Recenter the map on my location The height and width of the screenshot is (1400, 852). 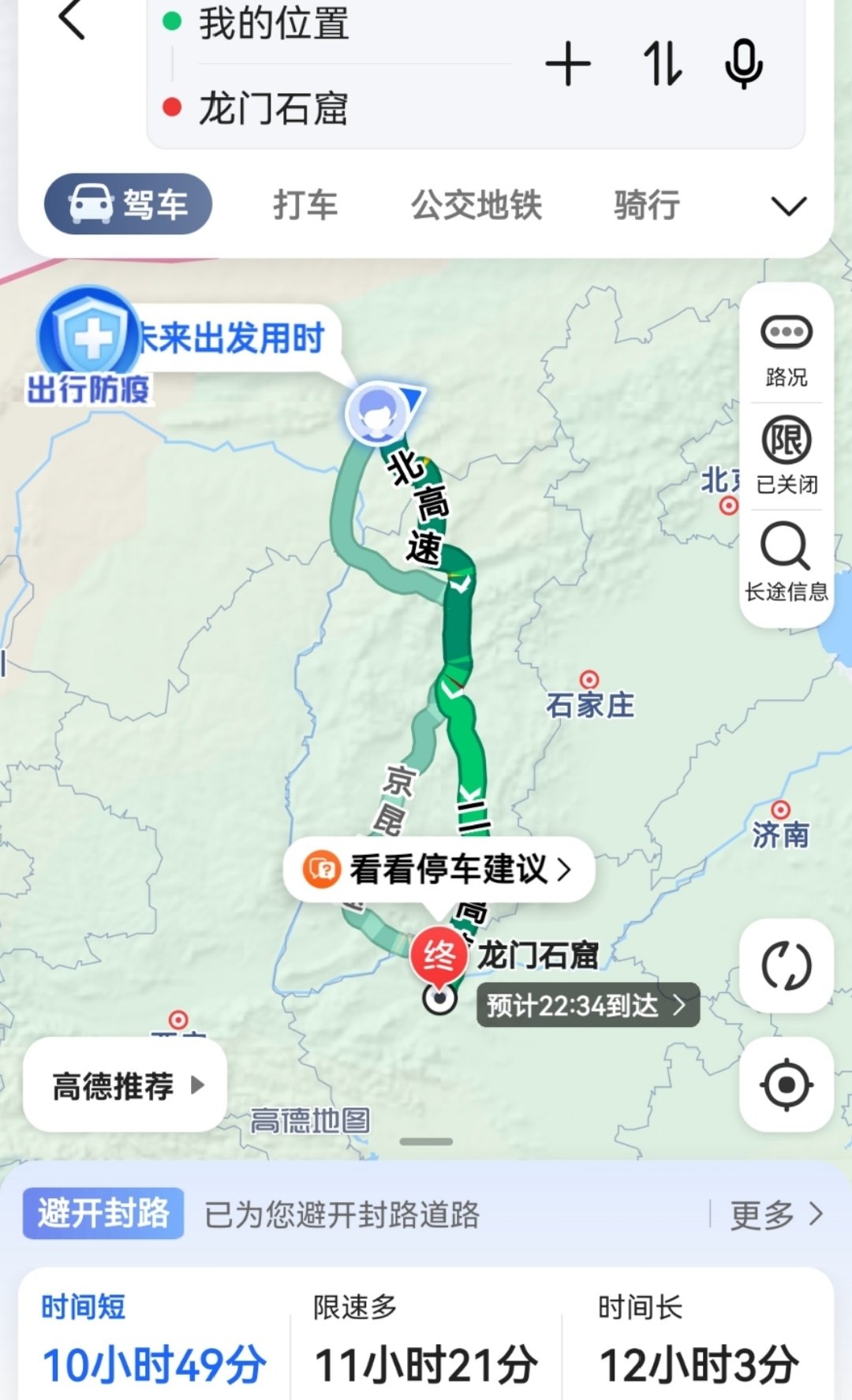coord(786,1085)
